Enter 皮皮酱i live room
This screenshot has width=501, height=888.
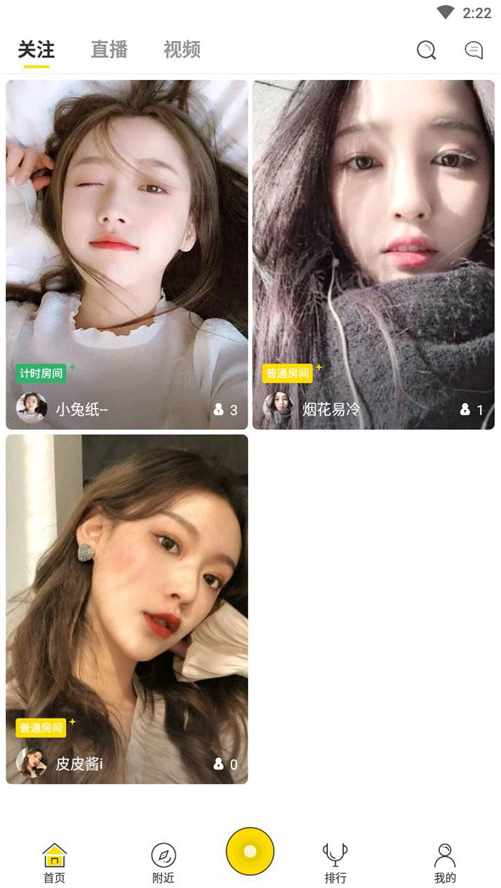[127, 609]
